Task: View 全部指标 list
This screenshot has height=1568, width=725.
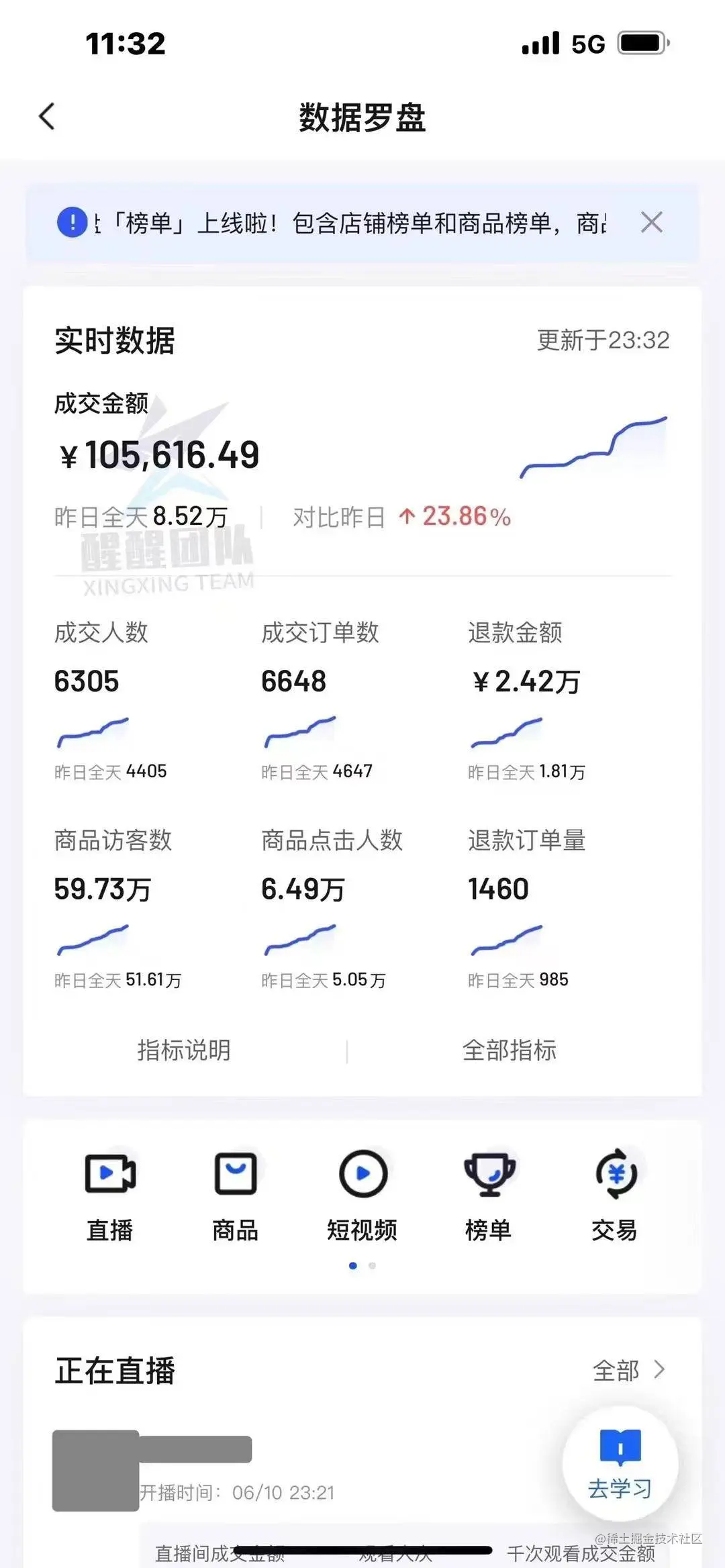Action: pyautogui.click(x=510, y=1050)
